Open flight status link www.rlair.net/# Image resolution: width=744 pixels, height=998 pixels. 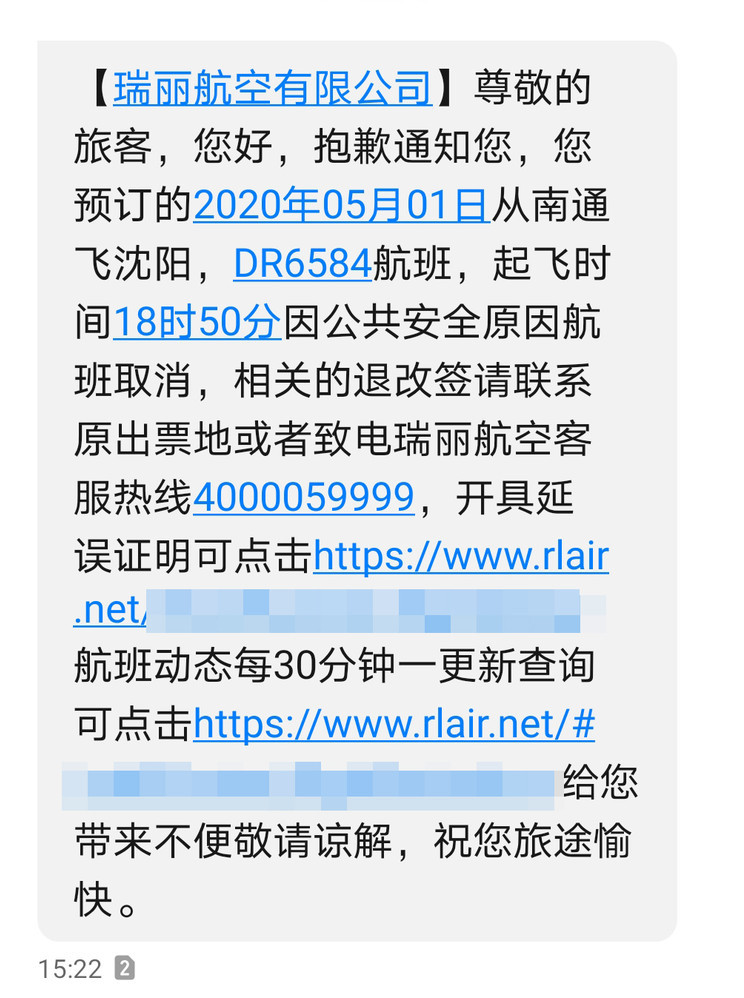click(x=393, y=723)
